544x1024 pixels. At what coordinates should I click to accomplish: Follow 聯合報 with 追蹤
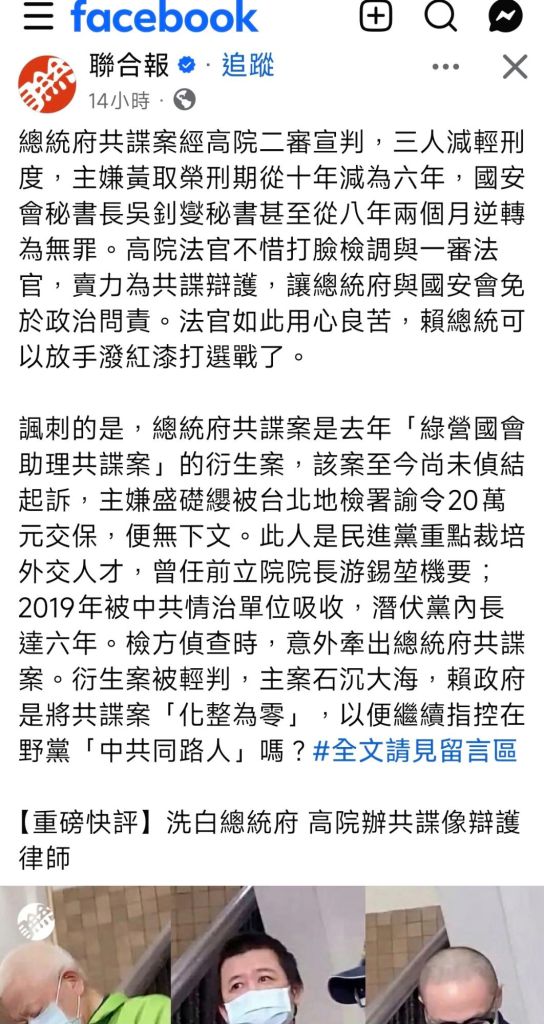pyautogui.click(x=248, y=65)
